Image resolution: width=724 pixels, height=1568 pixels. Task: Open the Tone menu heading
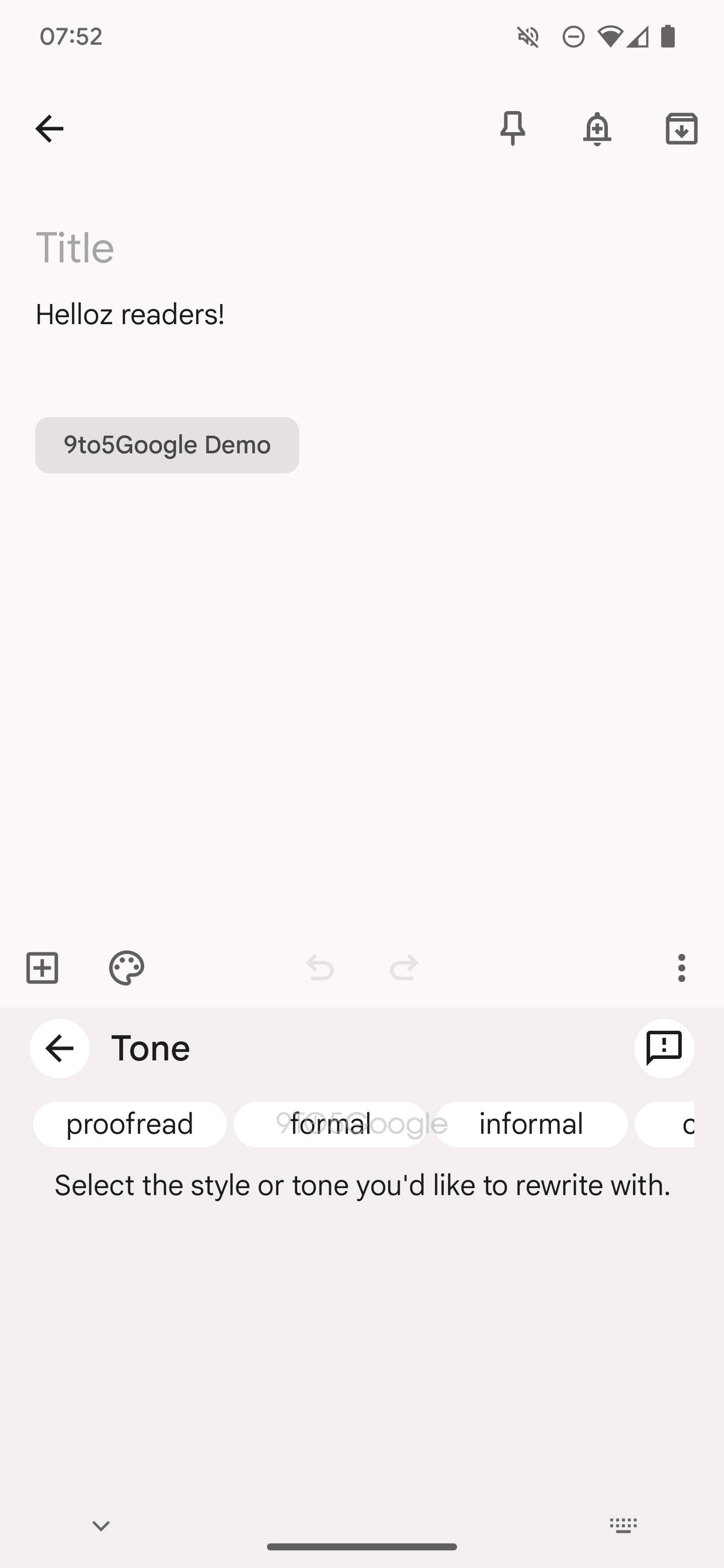tap(151, 1048)
